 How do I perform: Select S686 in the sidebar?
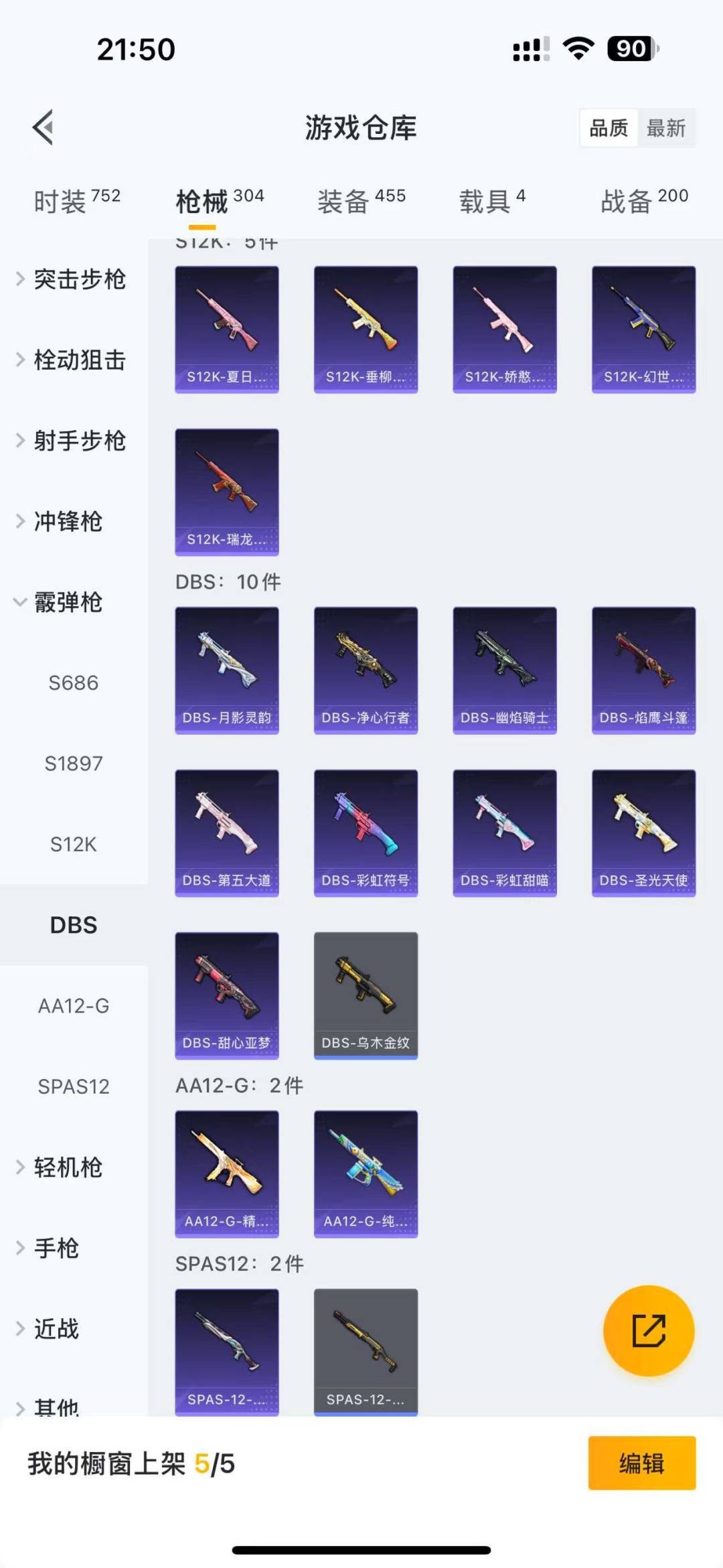pyautogui.click(x=74, y=683)
